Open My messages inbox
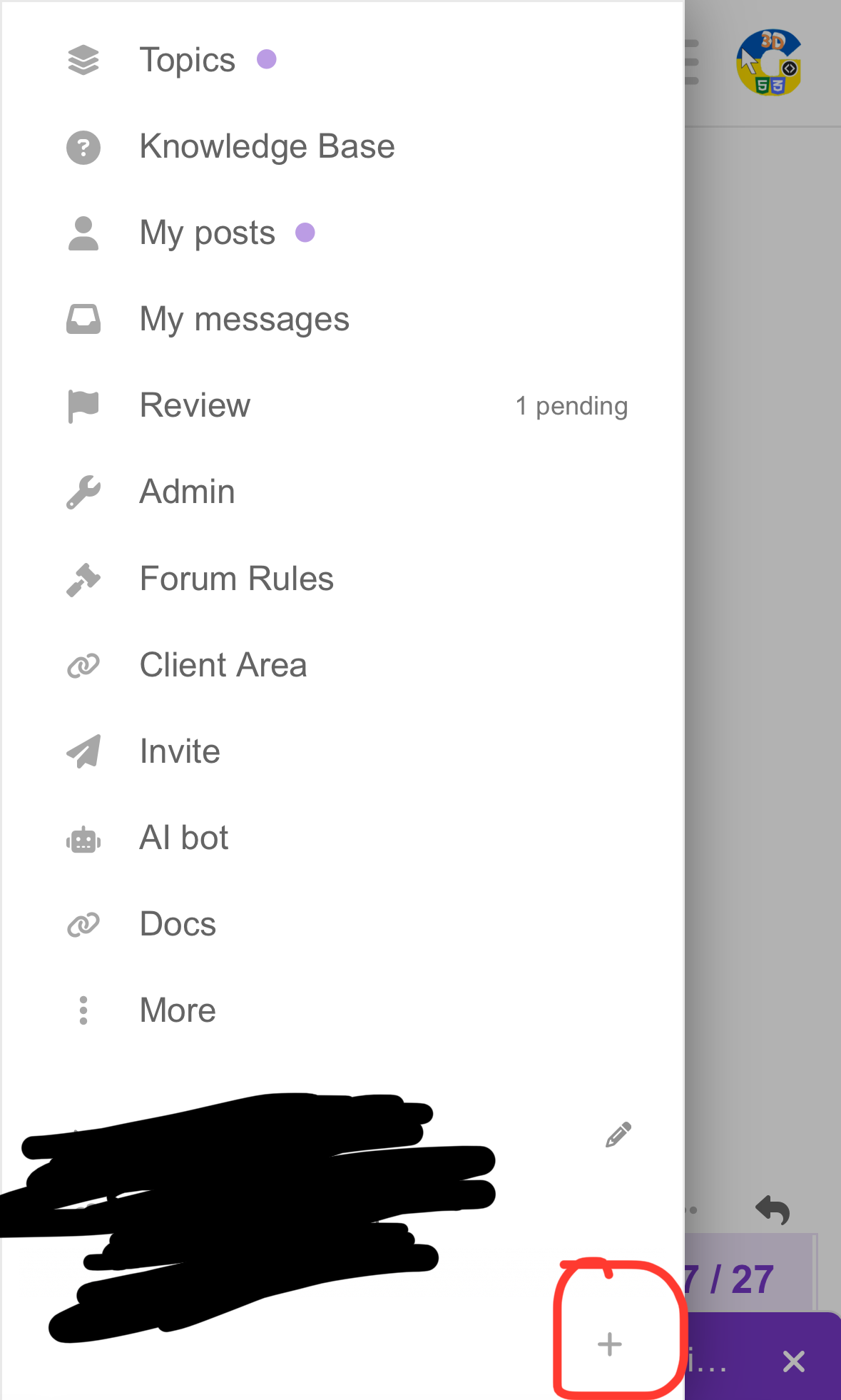Screen dimensions: 841x1400 tap(244, 320)
